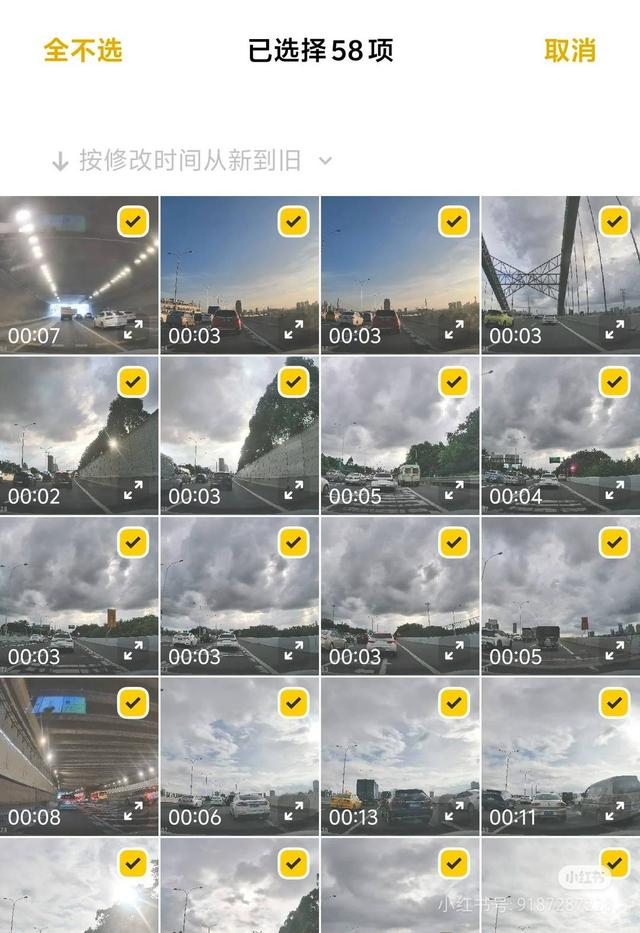Uncheck the 00:02 video checkbox

coord(133,381)
